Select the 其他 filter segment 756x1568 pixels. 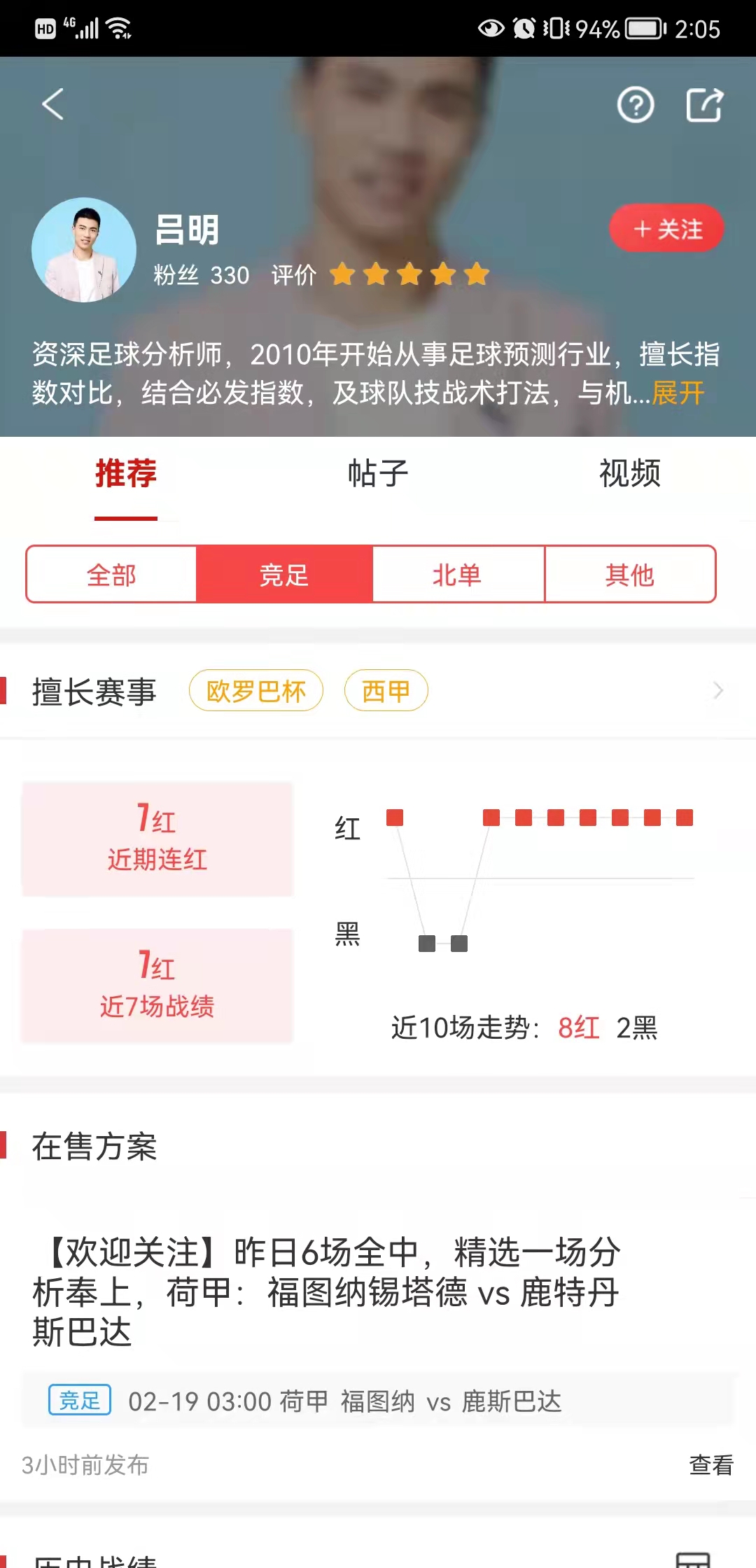[x=629, y=575]
